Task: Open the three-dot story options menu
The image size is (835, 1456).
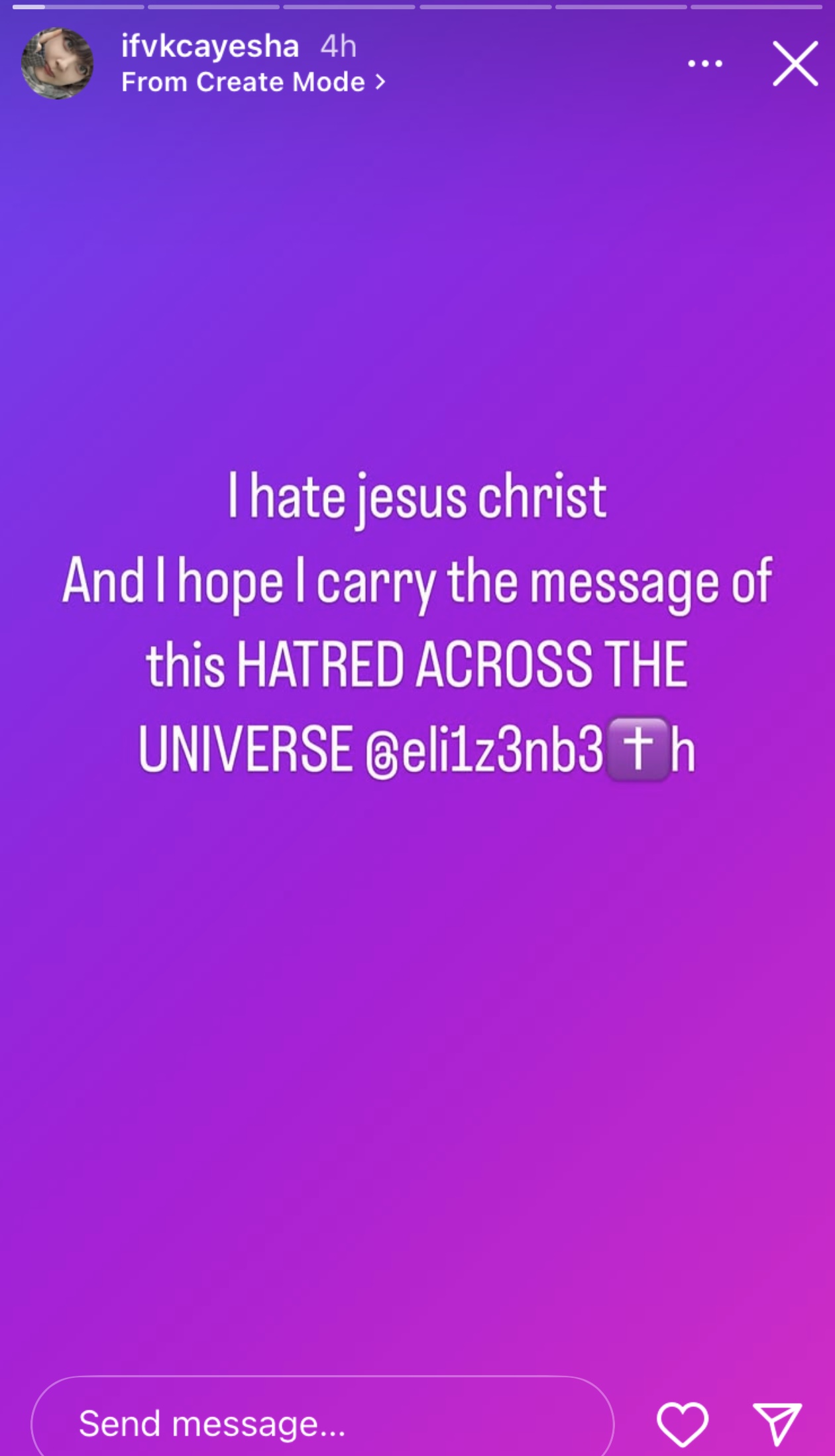Action: 705,64
